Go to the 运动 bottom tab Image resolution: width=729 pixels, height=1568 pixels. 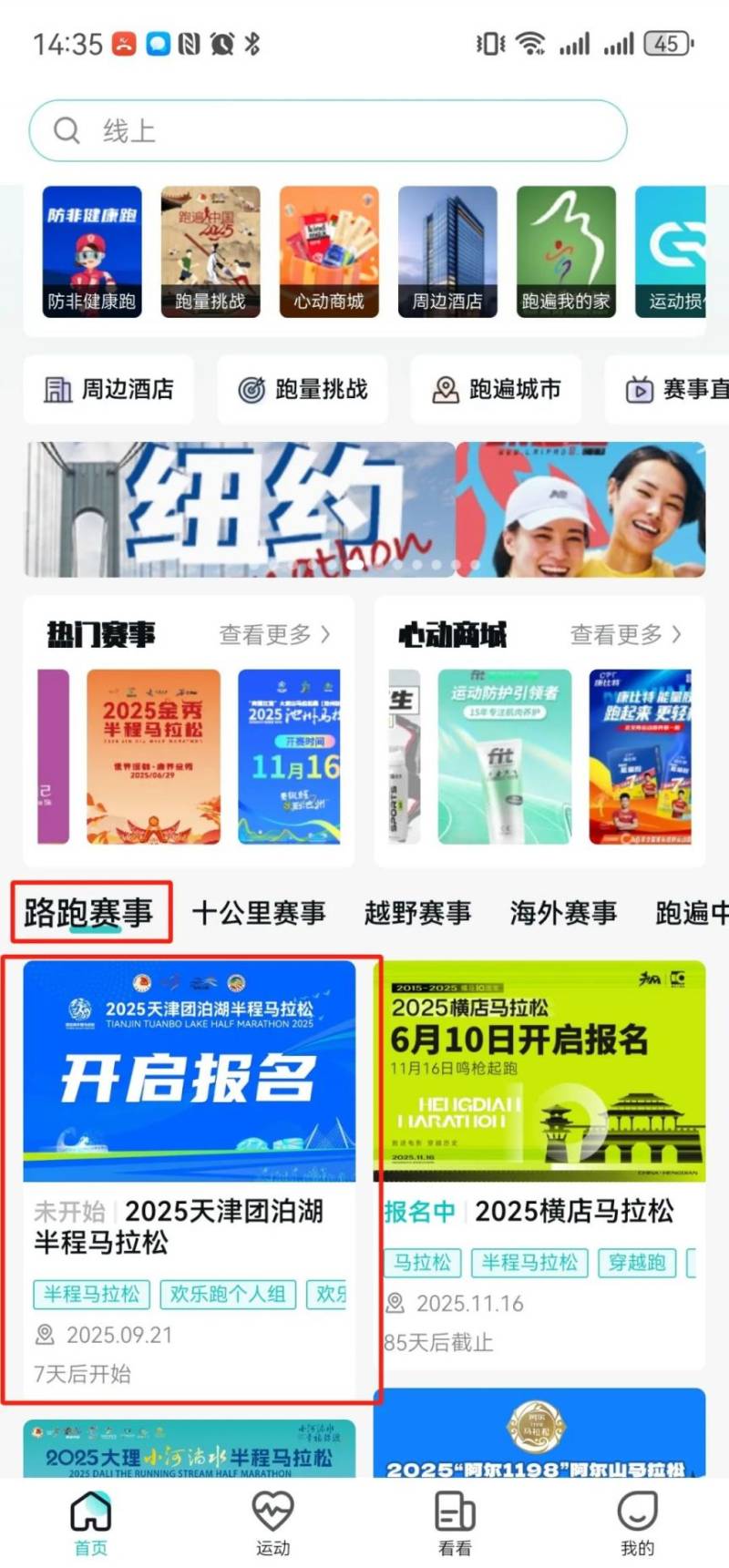(272, 1523)
